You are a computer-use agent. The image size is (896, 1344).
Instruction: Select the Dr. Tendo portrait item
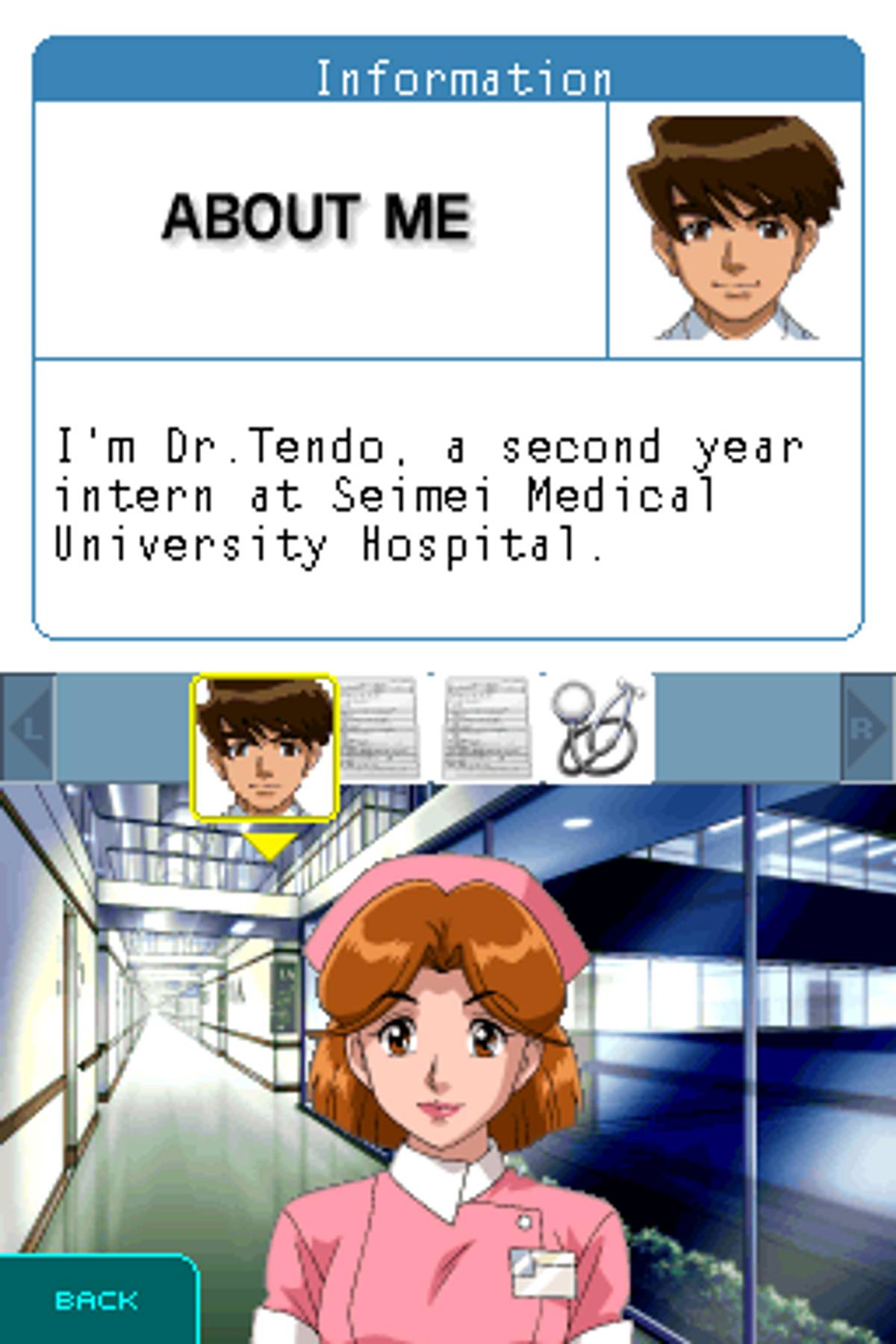point(264,747)
